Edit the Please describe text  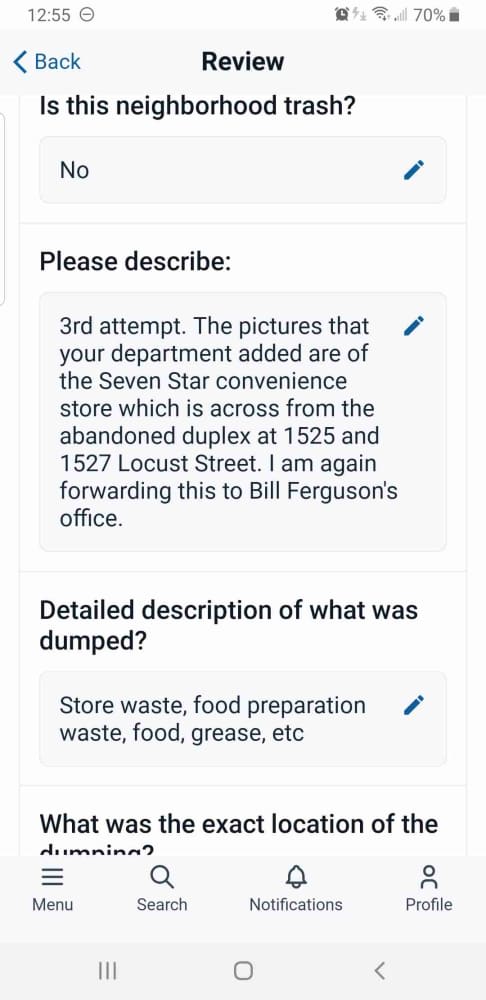[x=414, y=325]
